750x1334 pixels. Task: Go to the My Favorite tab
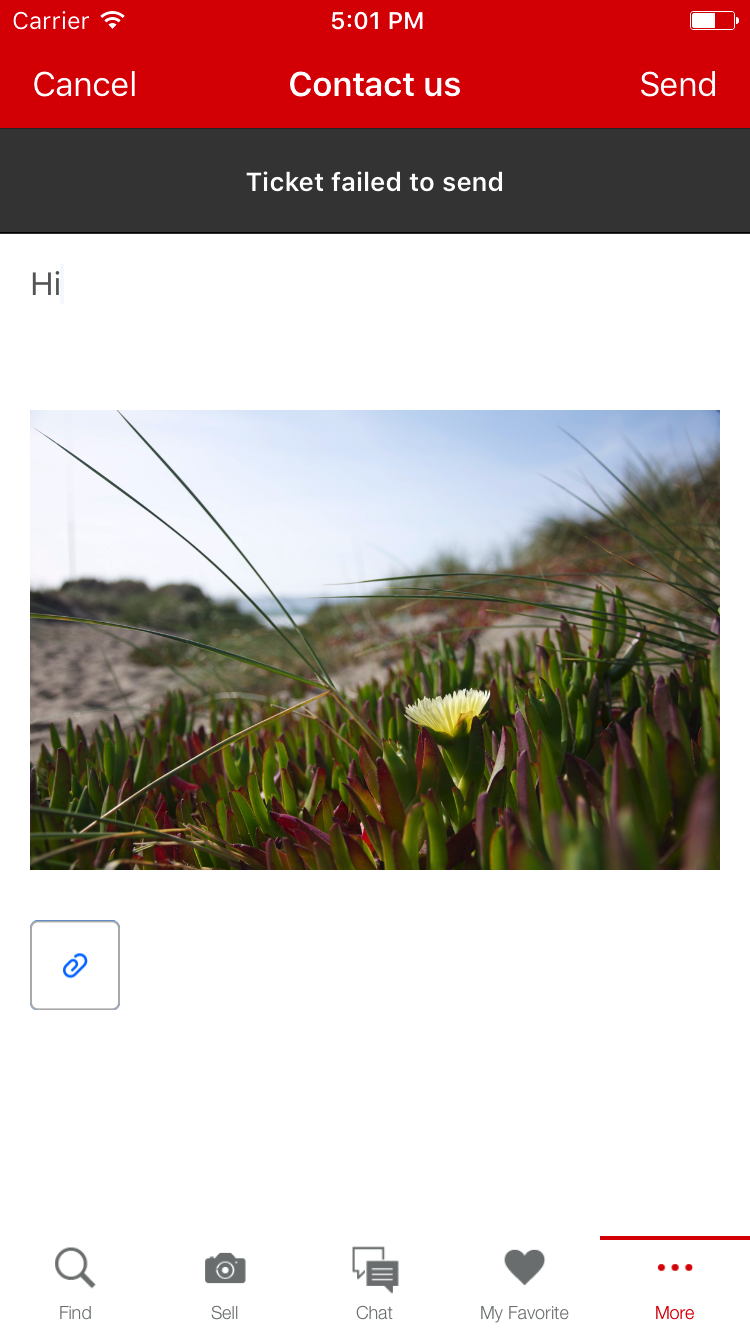pyautogui.click(x=524, y=1285)
